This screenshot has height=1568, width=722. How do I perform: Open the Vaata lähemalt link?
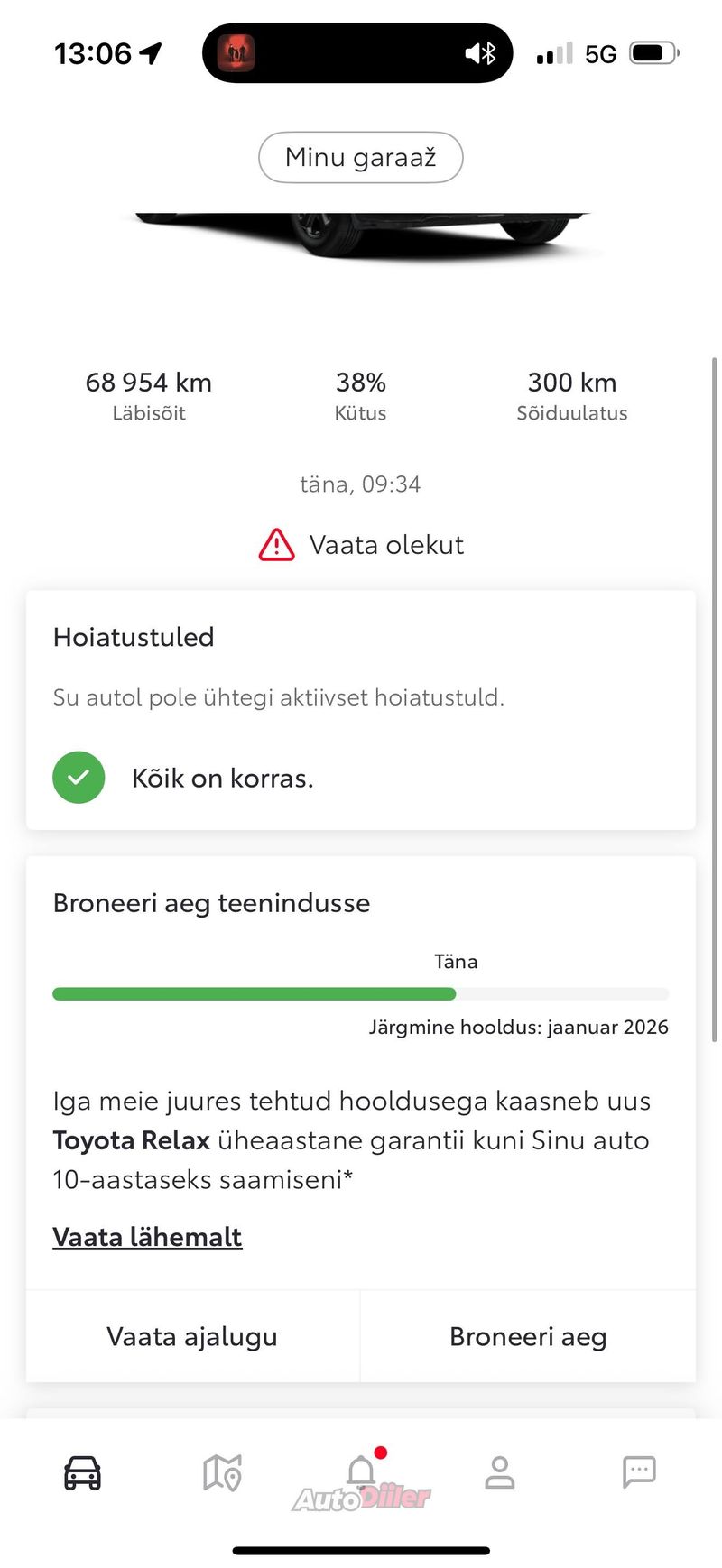point(147,1237)
